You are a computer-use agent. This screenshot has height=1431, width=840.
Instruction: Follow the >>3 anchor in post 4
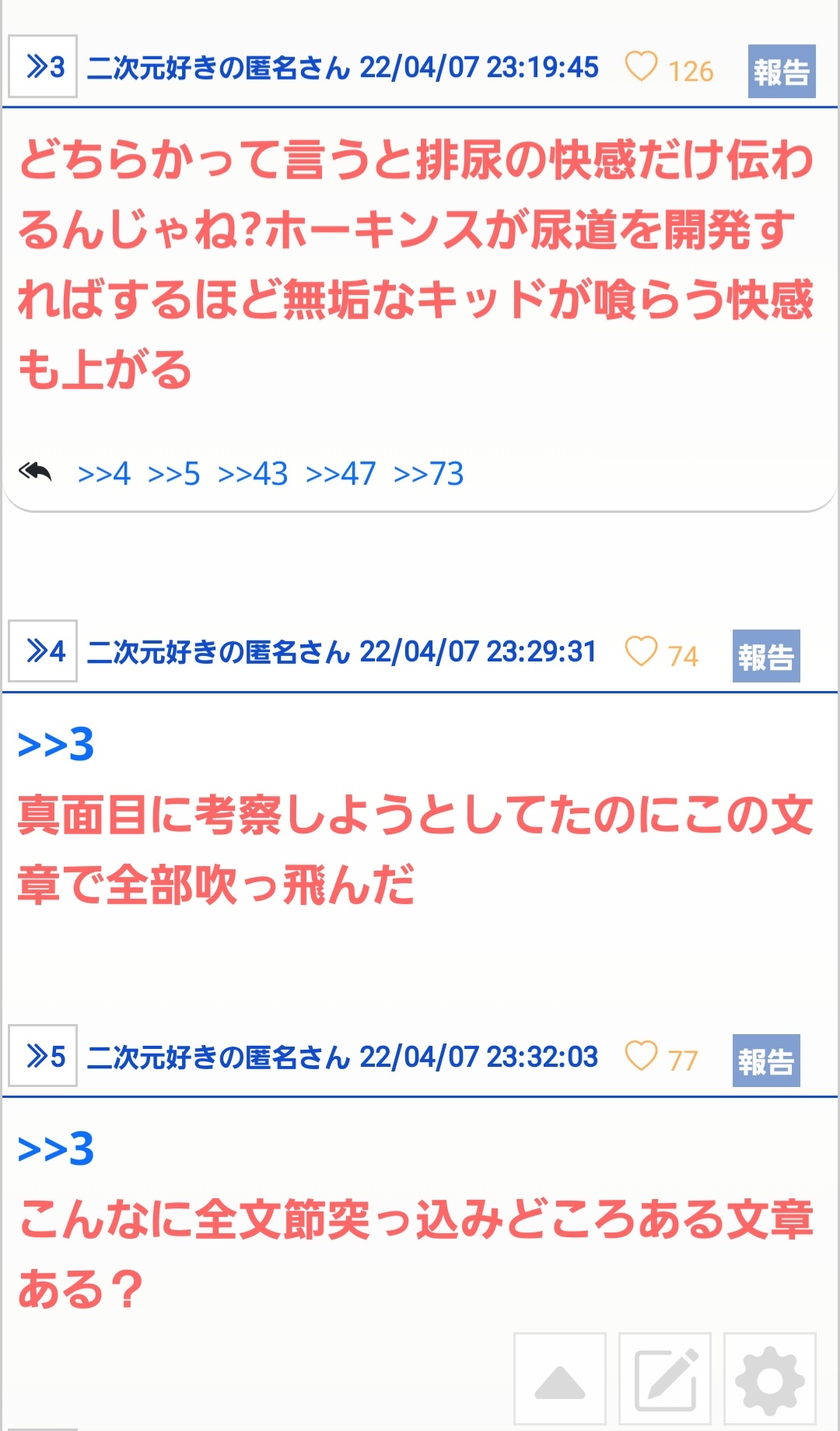tap(56, 745)
